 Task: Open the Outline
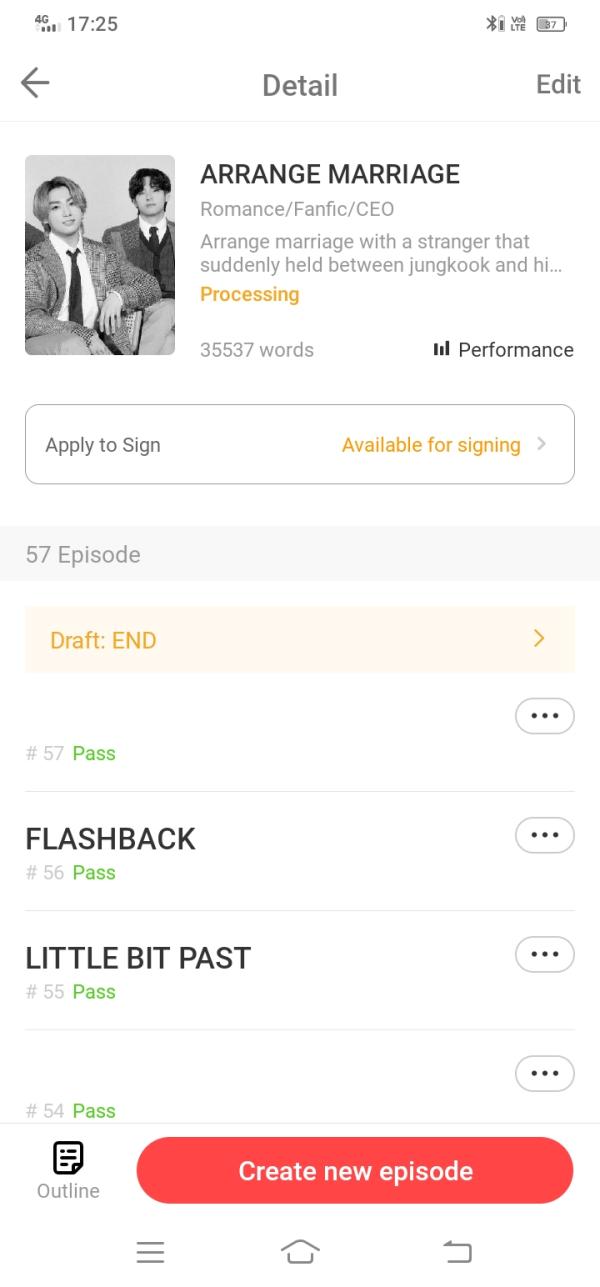[x=68, y=1170]
